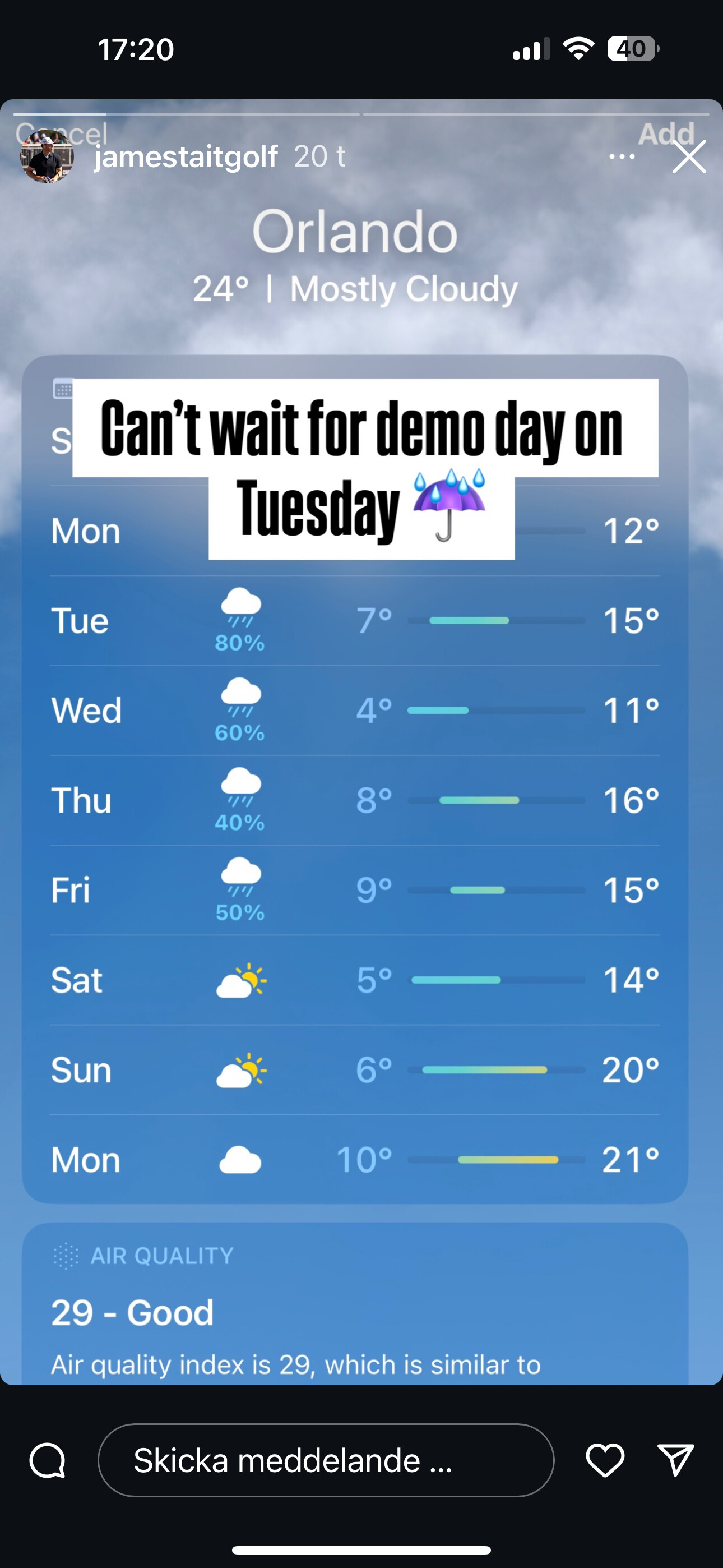Like this story with the heart
Screen dimensions: 723x1568
coord(605,1460)
